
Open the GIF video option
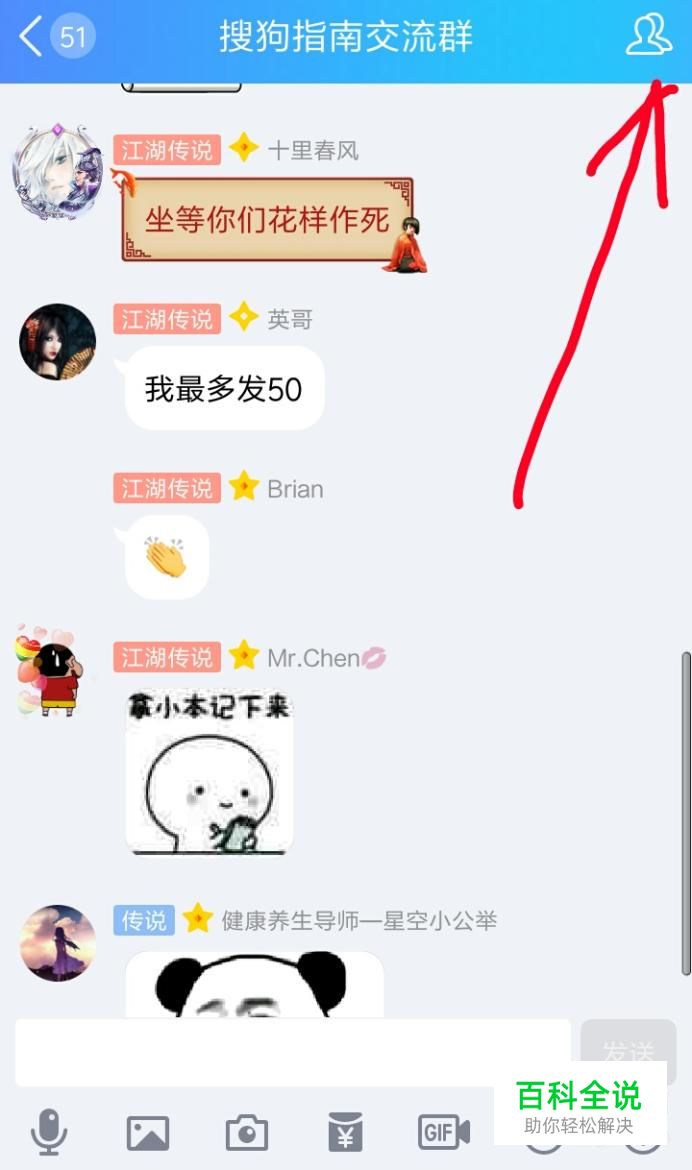[443, 1132]
